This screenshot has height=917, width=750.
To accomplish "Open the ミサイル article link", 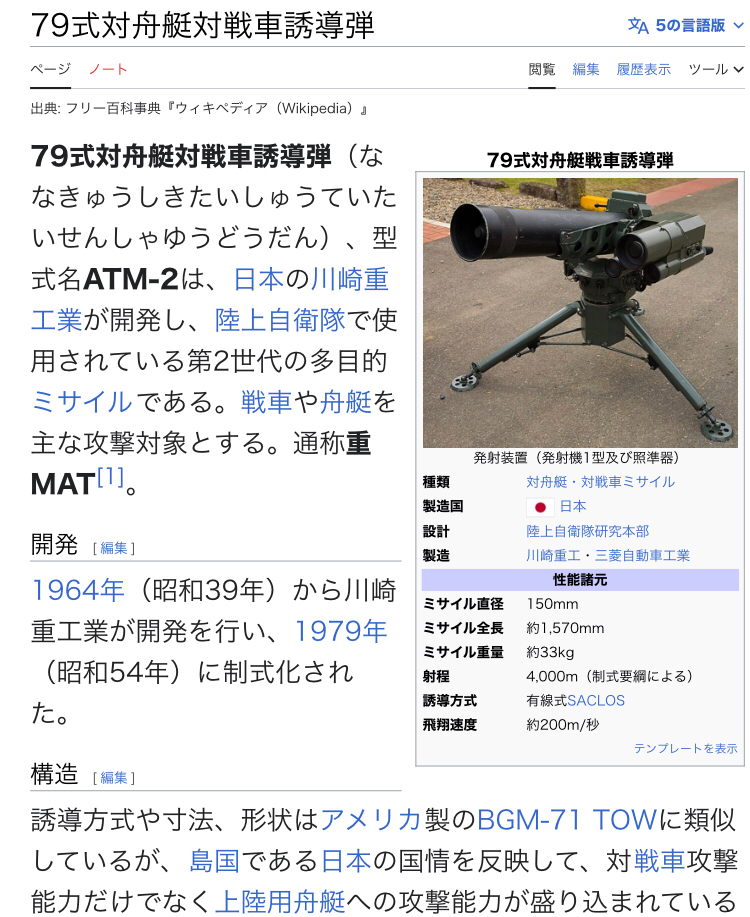I will [82, 401].
